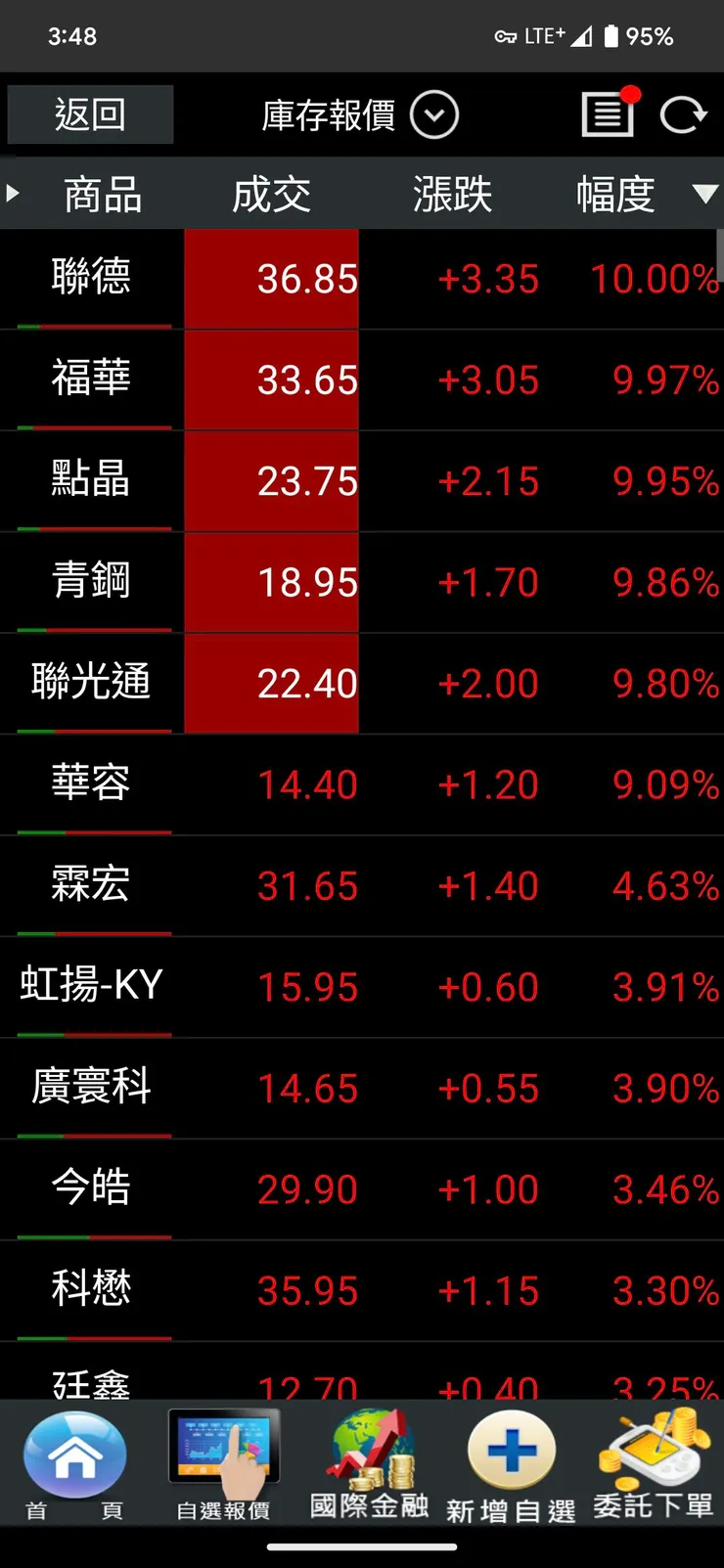Switch to 自選報價 tab

point(224,1464)
